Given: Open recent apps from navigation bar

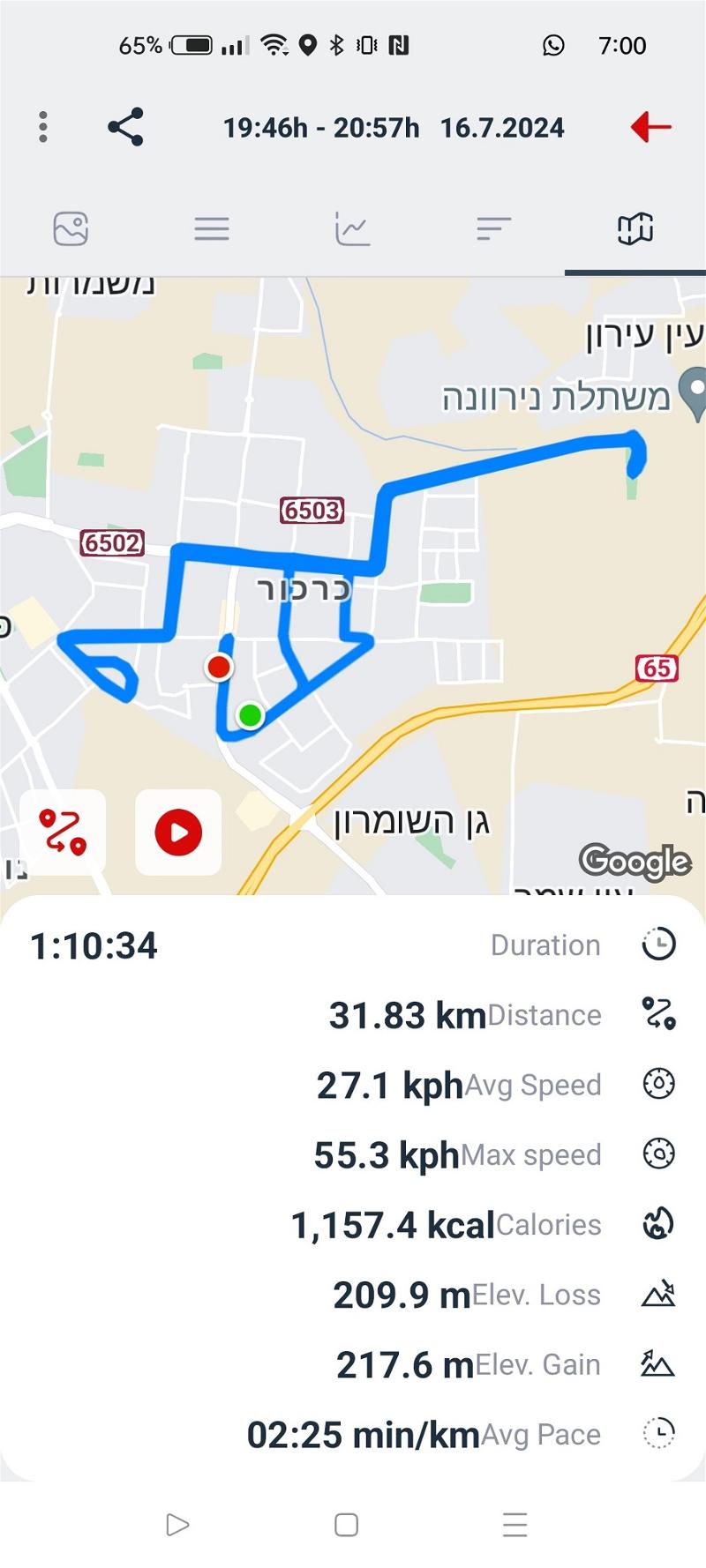Looking at the screenshot, I should [x=514, y=1525].
